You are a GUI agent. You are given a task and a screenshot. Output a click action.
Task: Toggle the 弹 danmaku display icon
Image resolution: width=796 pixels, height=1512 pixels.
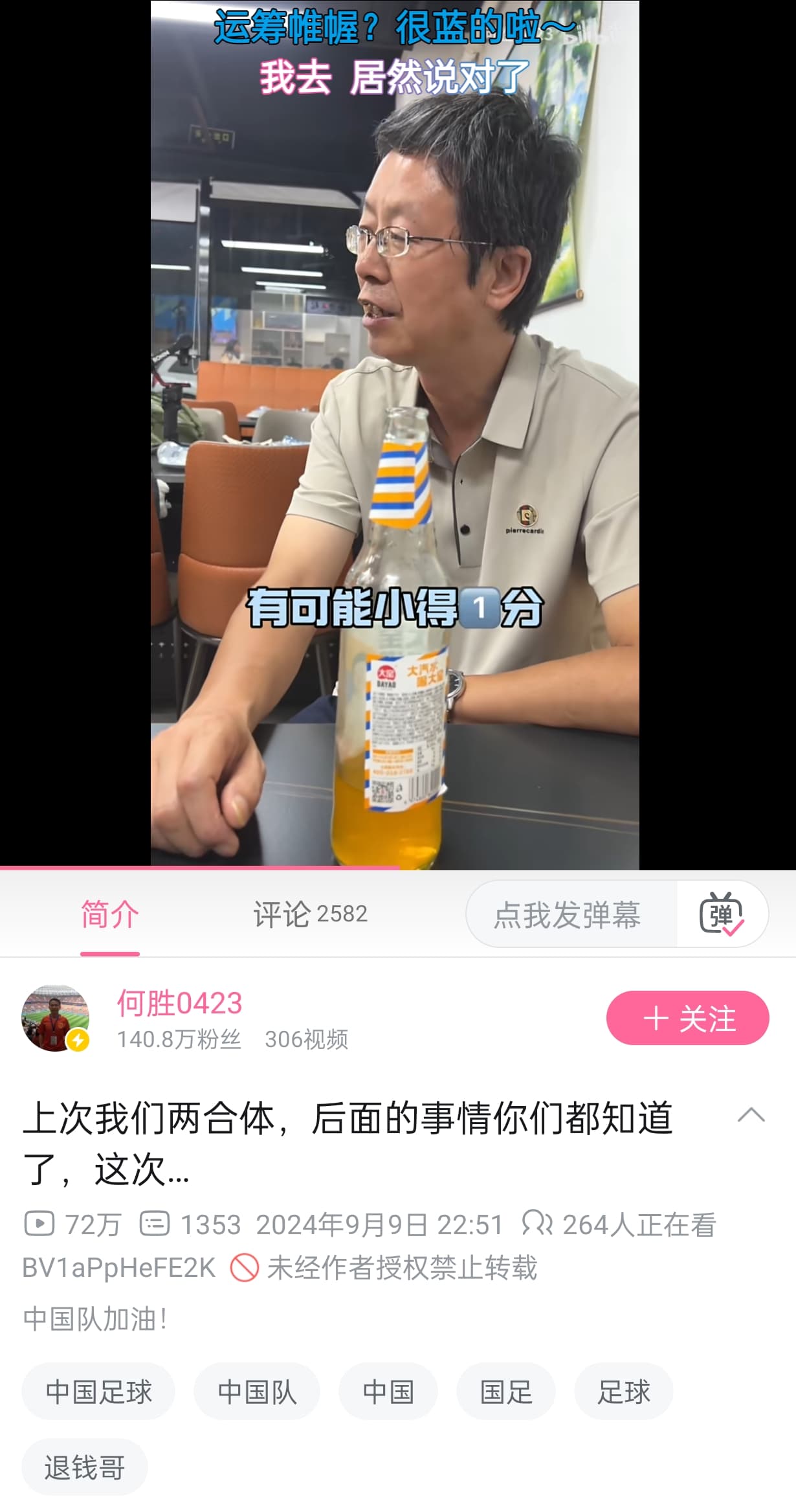coord(722,914)
